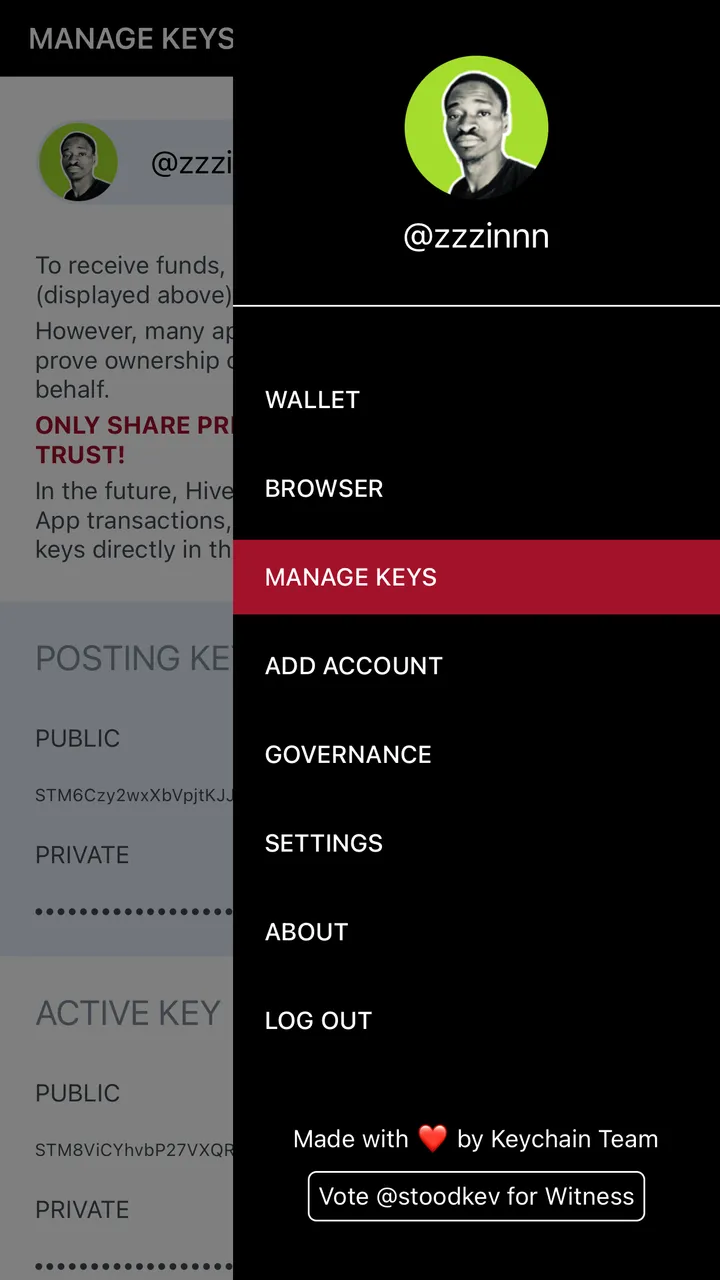720x1280 pixels.
Task: Open Settings from the drawer
Action: pos(323,843)
